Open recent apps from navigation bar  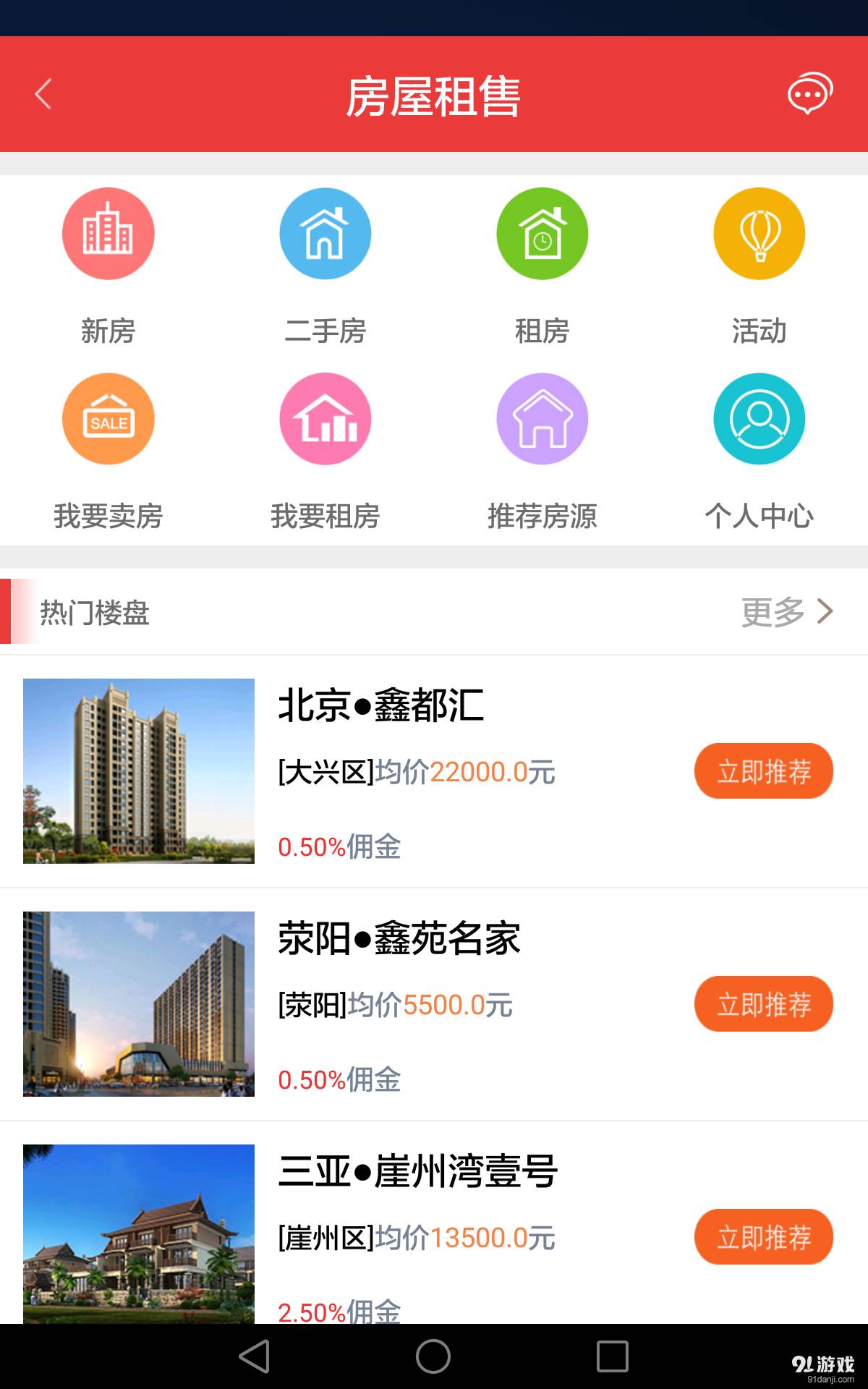612,1356
